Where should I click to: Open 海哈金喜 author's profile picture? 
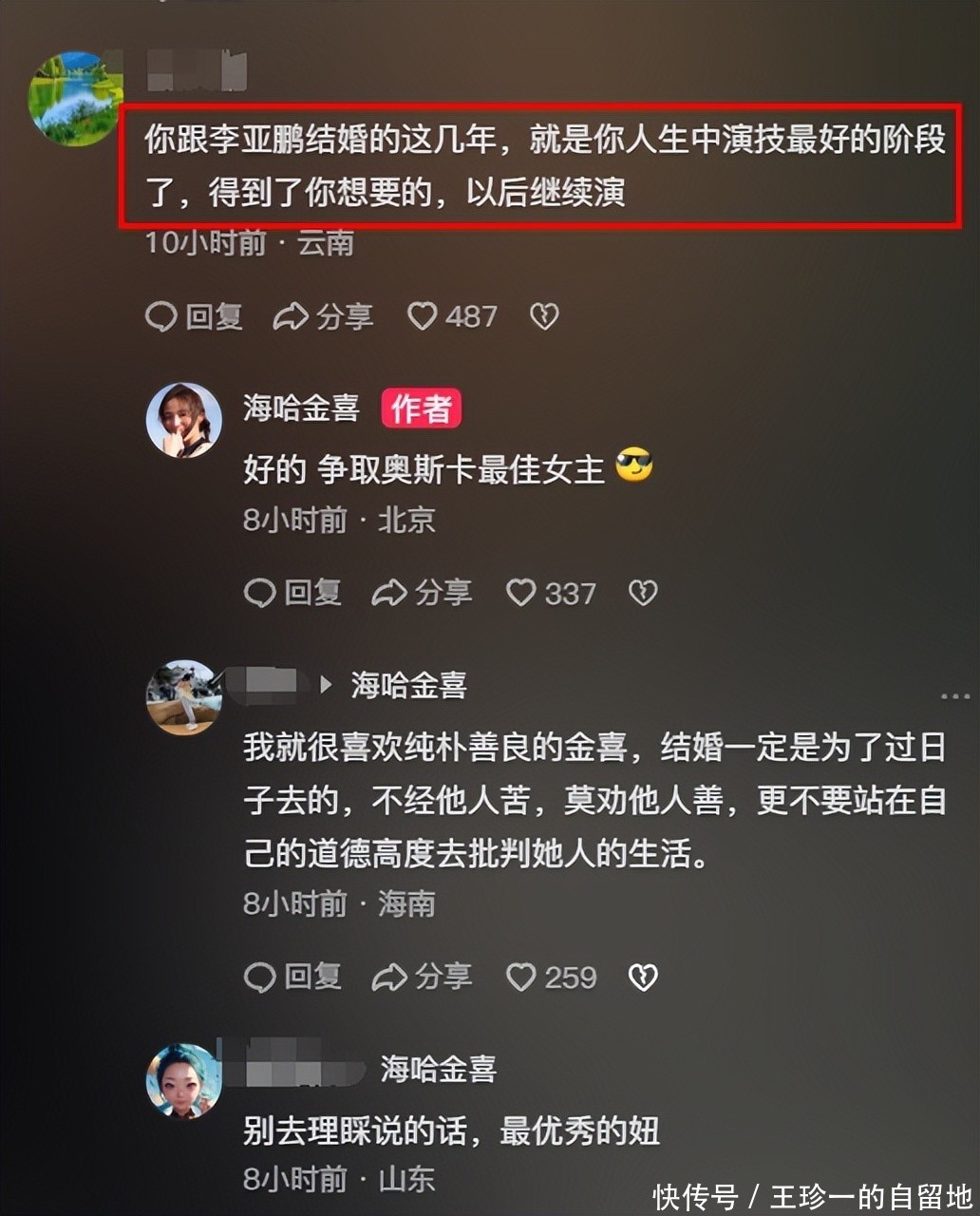(184, 420)
